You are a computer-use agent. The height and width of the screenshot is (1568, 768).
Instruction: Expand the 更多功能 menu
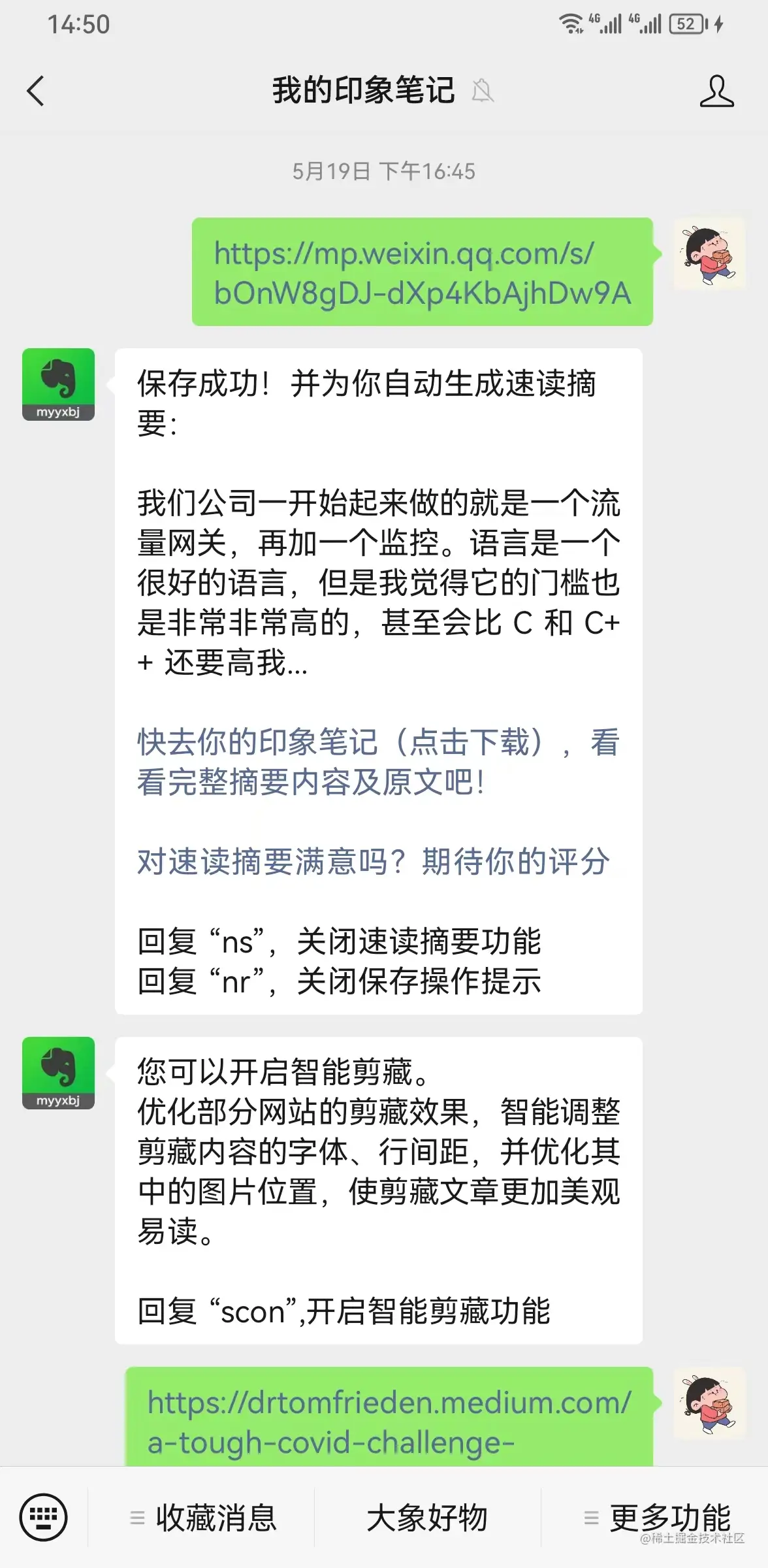click(x=657, y=1518)
